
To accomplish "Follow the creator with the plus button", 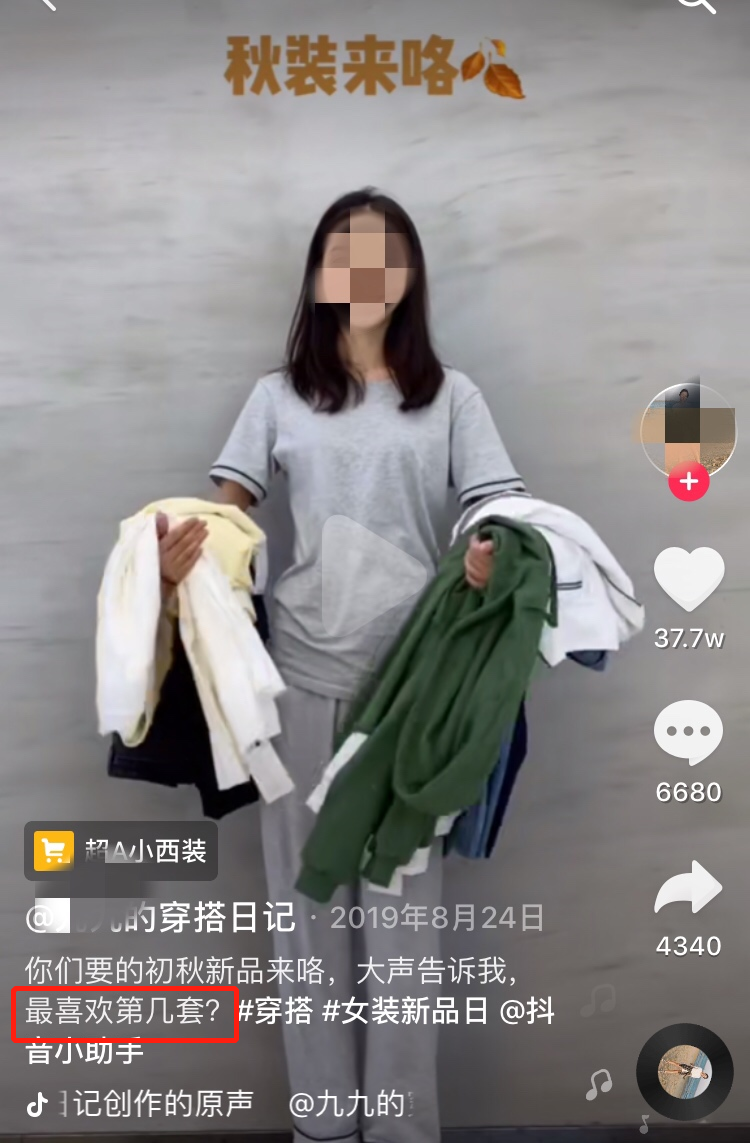I will (x=688, y=483).
